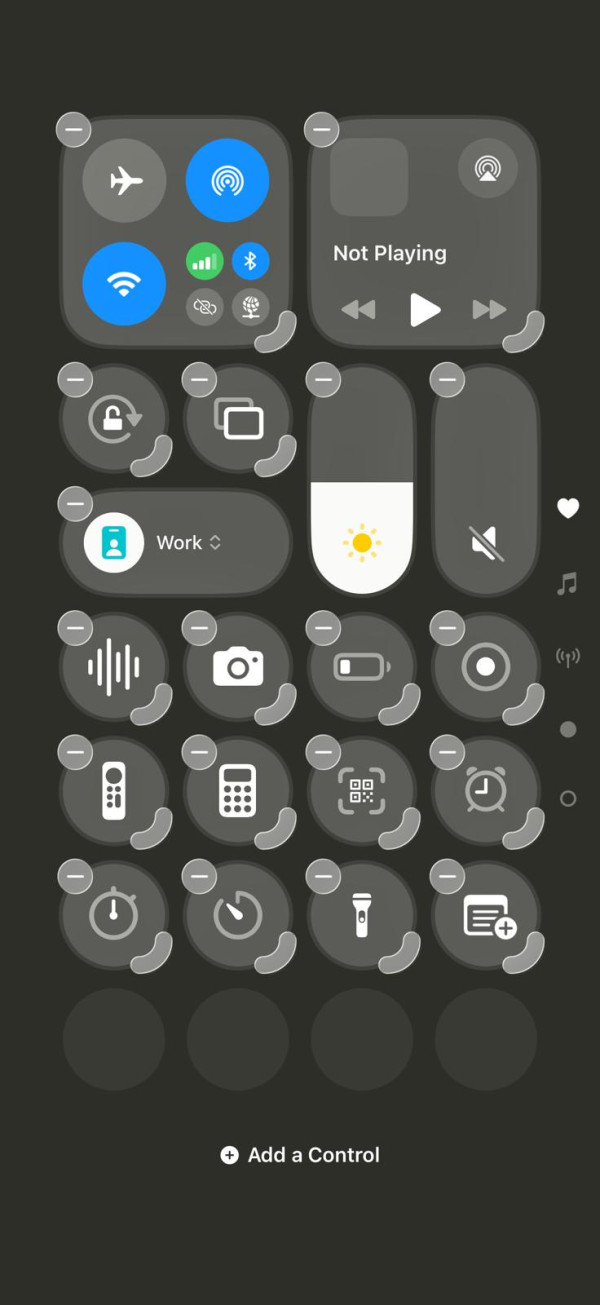
Task: Remove the connectivity group control
Action: (x=74, y=130)
